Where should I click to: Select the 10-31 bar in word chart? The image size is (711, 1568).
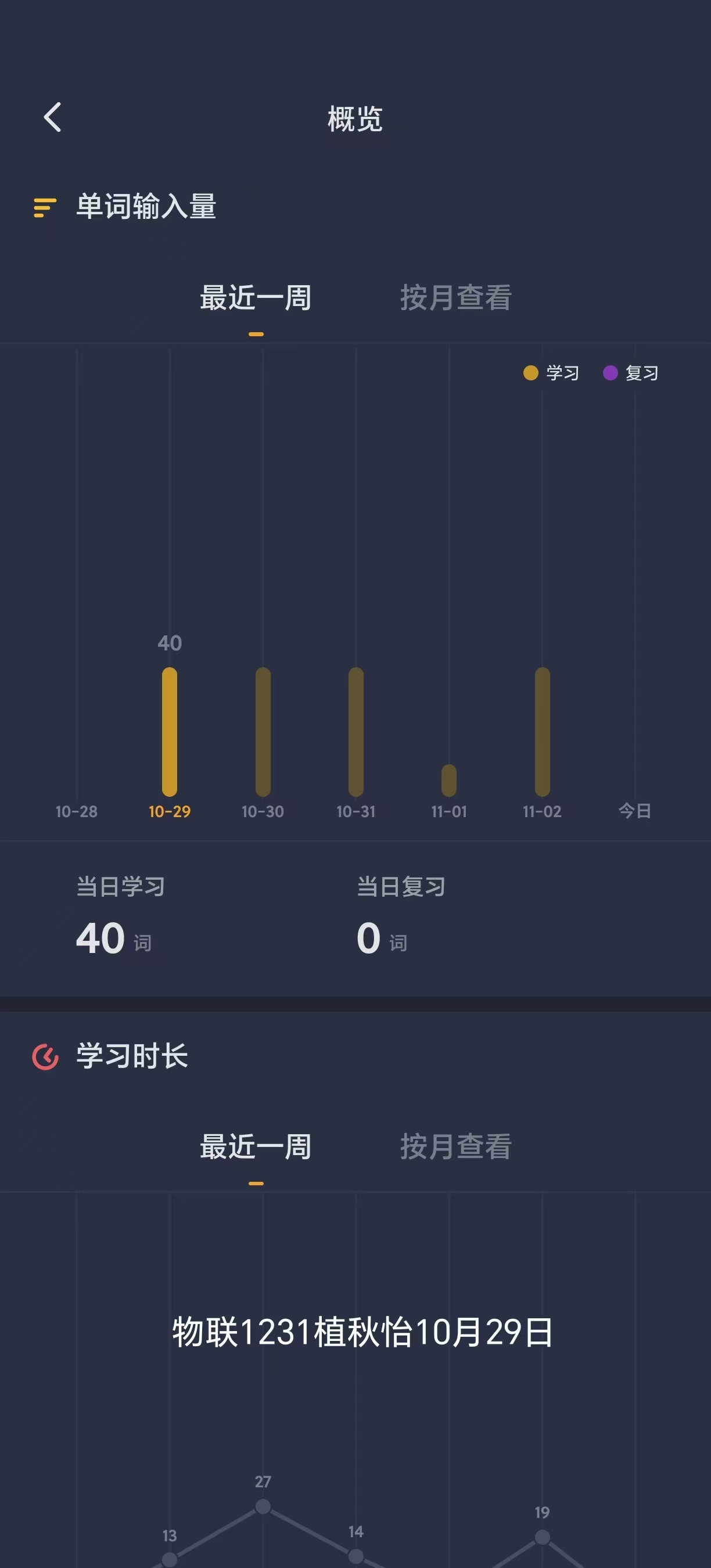point(356,732)
